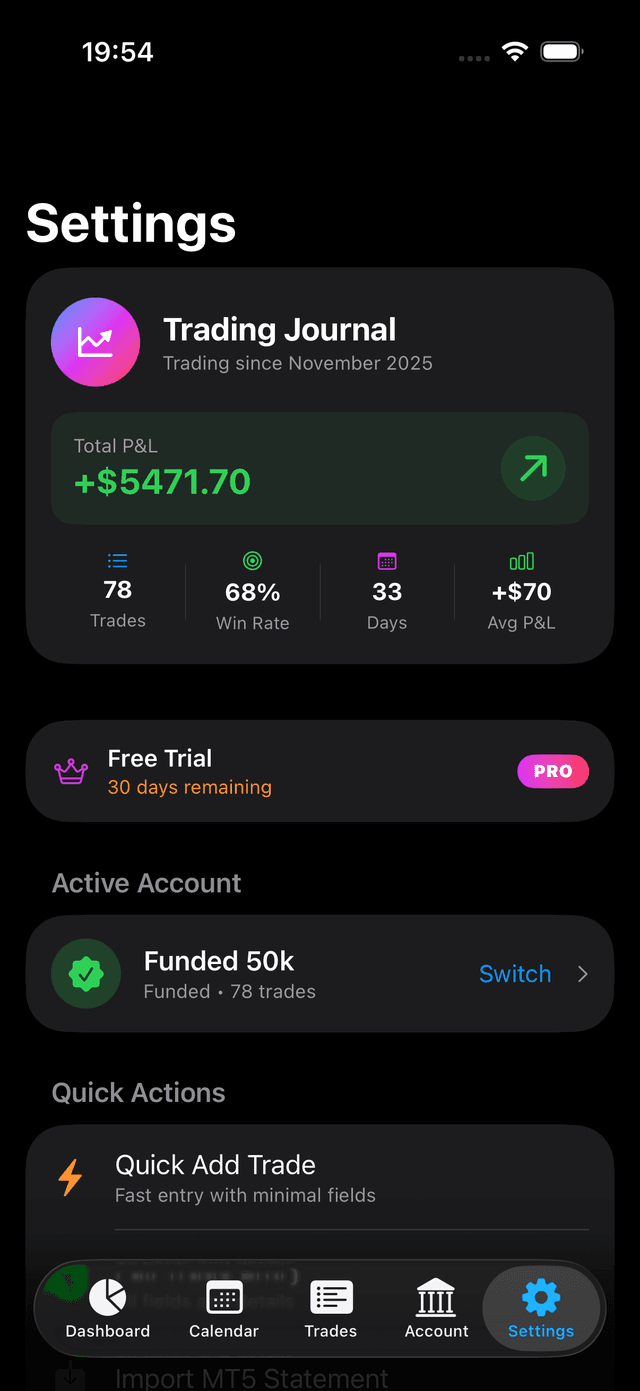Open the Total P&L arrow icon
Screen dimensions: 640x1391
pyautogui.click(x=533, y=468)
